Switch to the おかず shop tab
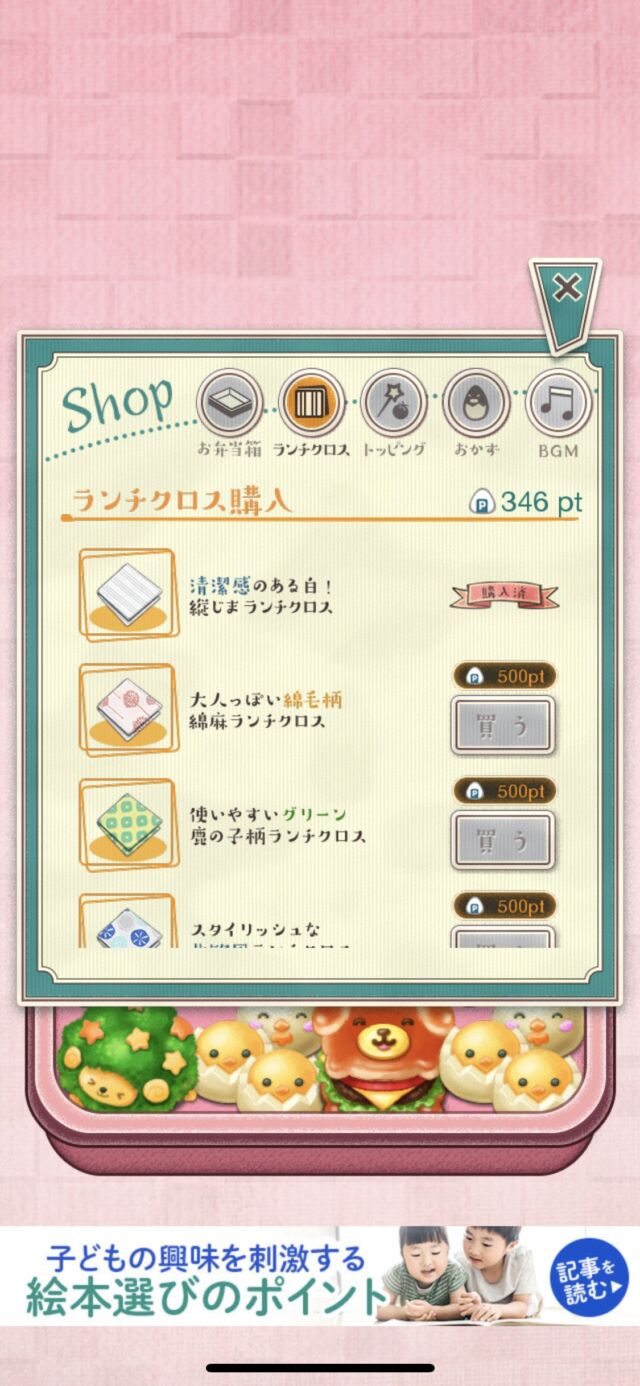The image size is (640, 1386). pos(475,404)
